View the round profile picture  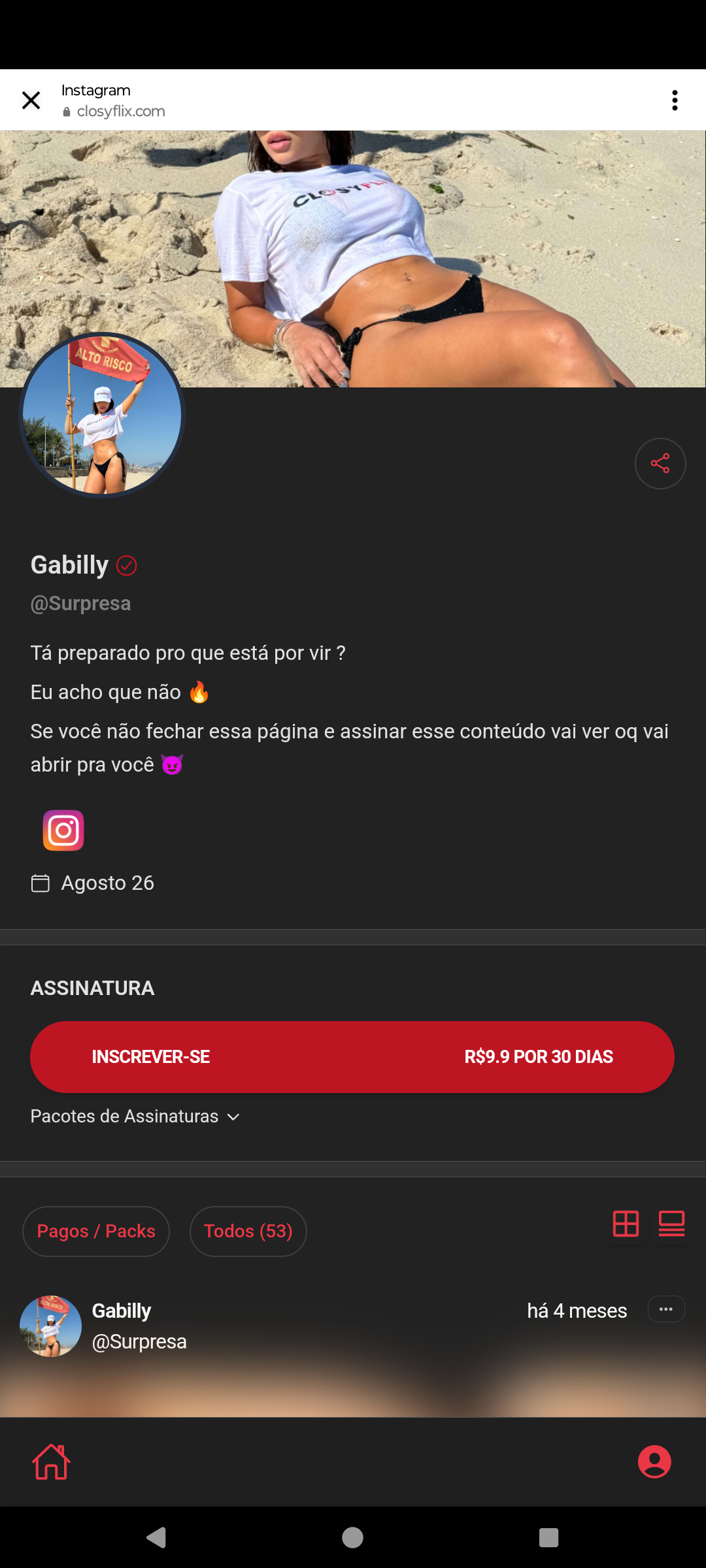tap(102, 415)
